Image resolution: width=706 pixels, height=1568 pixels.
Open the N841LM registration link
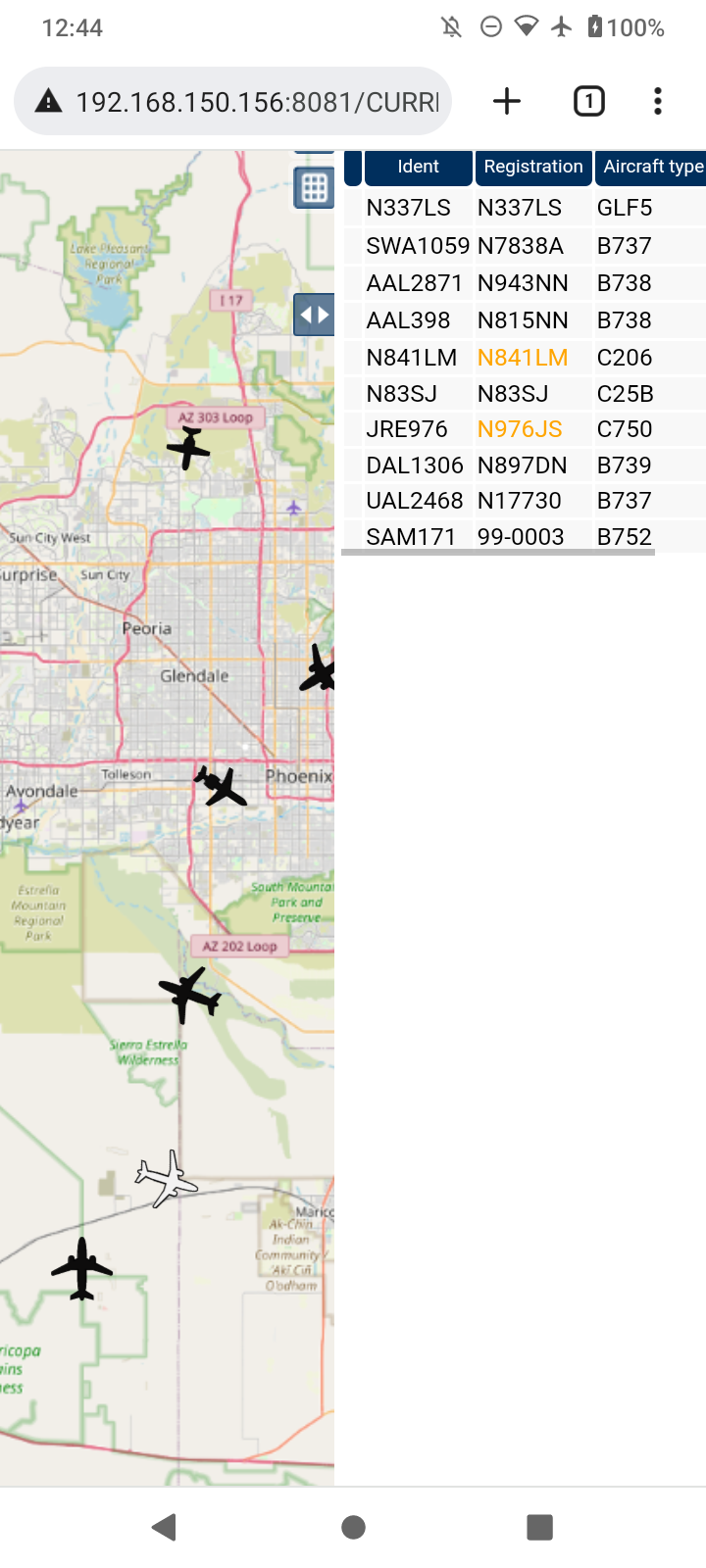(523, 358)
